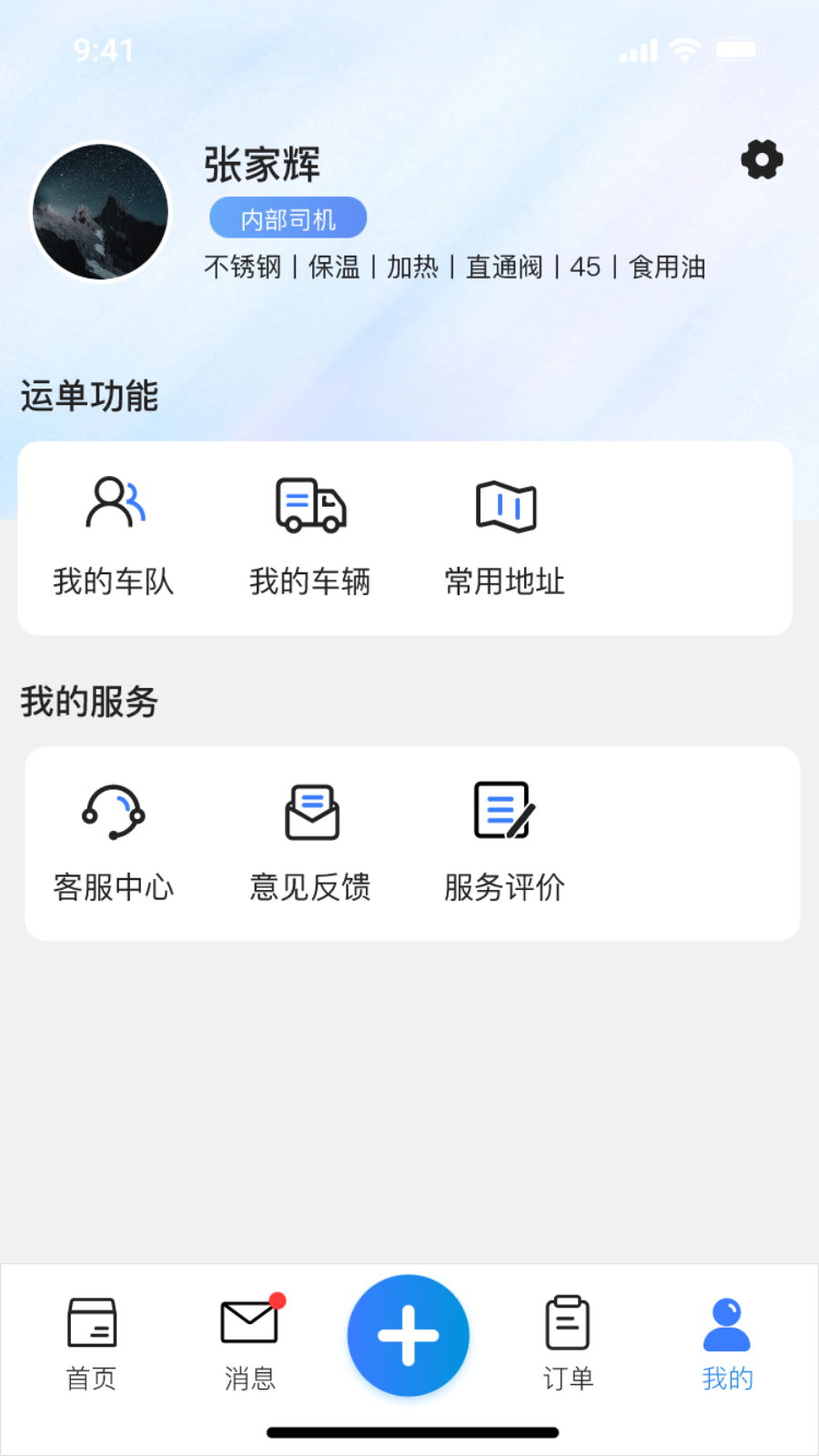Tap the blue plus button to create order
The height and width of the screenshot is (1456, 819).
pyautogui.click(x=408, y=1333)
